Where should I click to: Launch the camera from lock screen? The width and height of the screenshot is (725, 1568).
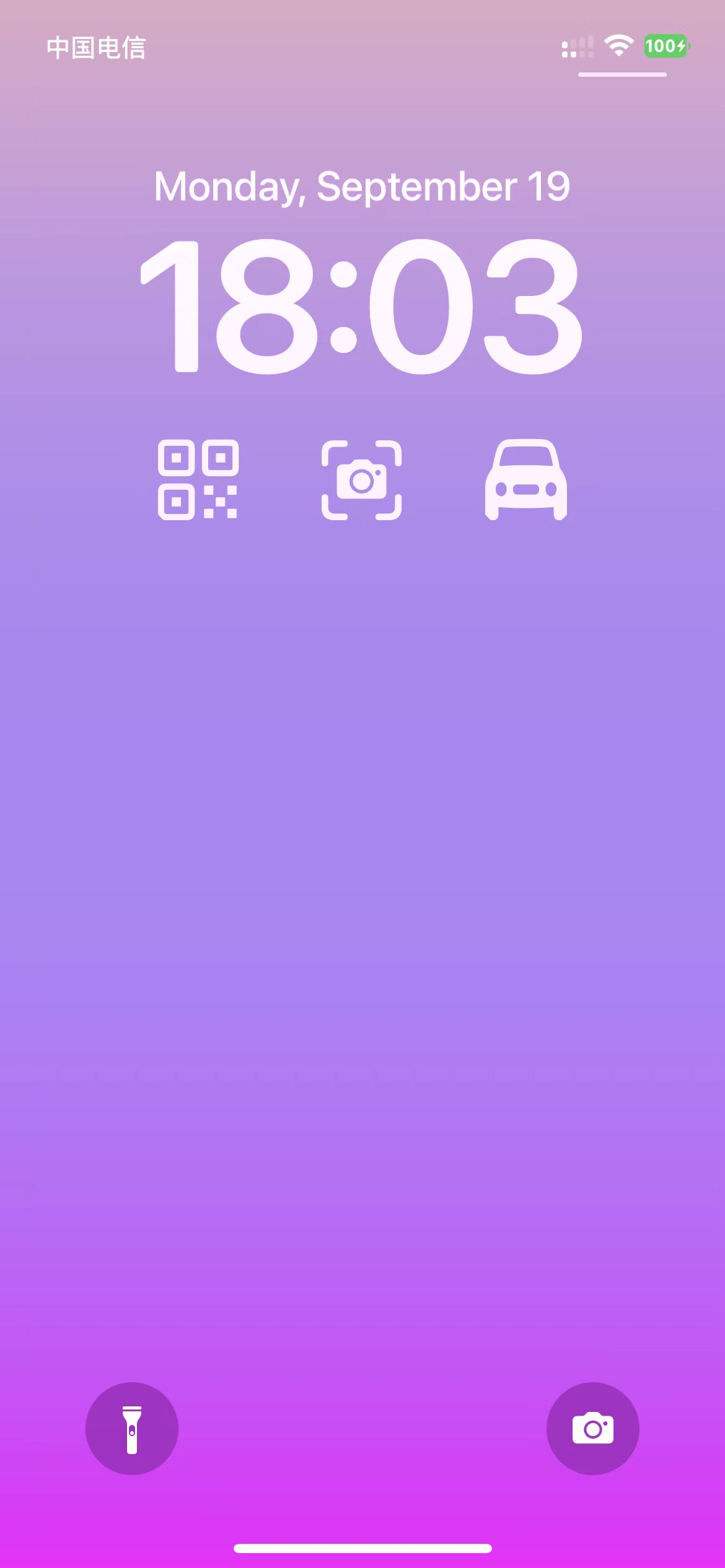(592, 1428)
